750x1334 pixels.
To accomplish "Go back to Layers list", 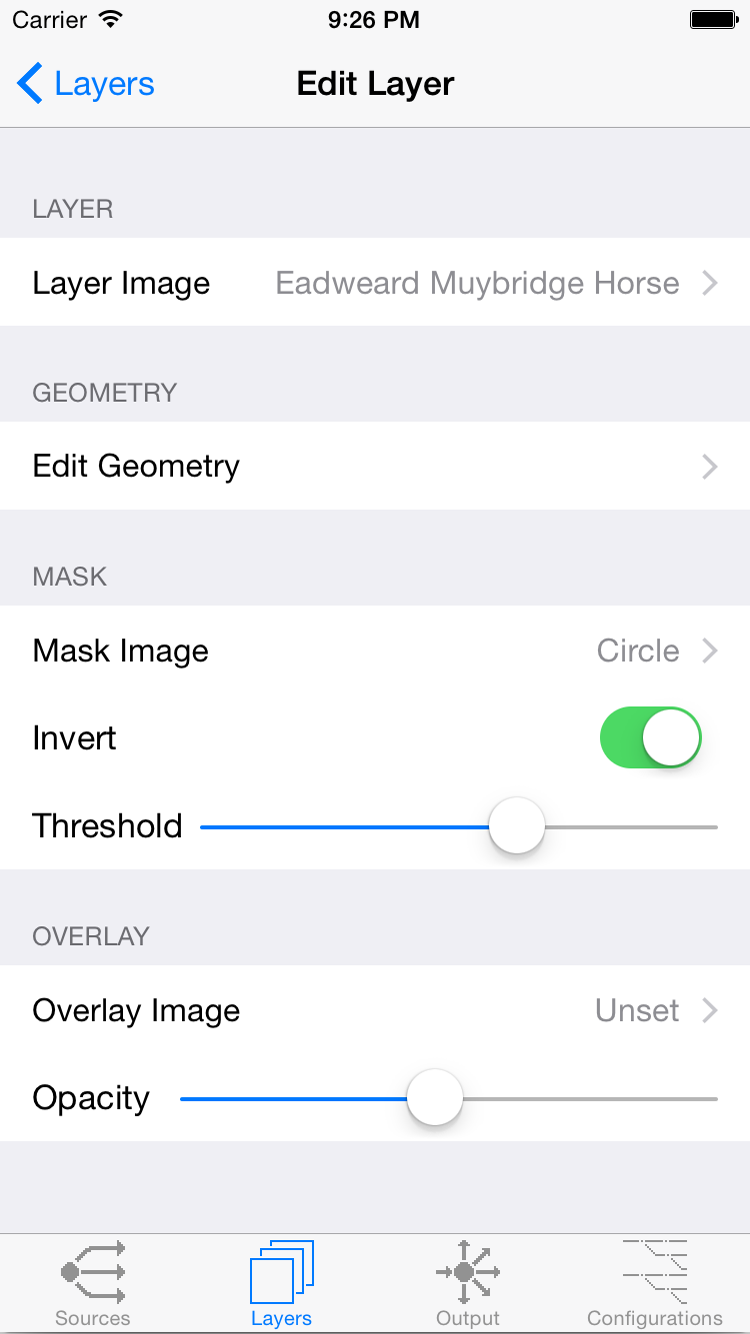I will click(86, 84).
